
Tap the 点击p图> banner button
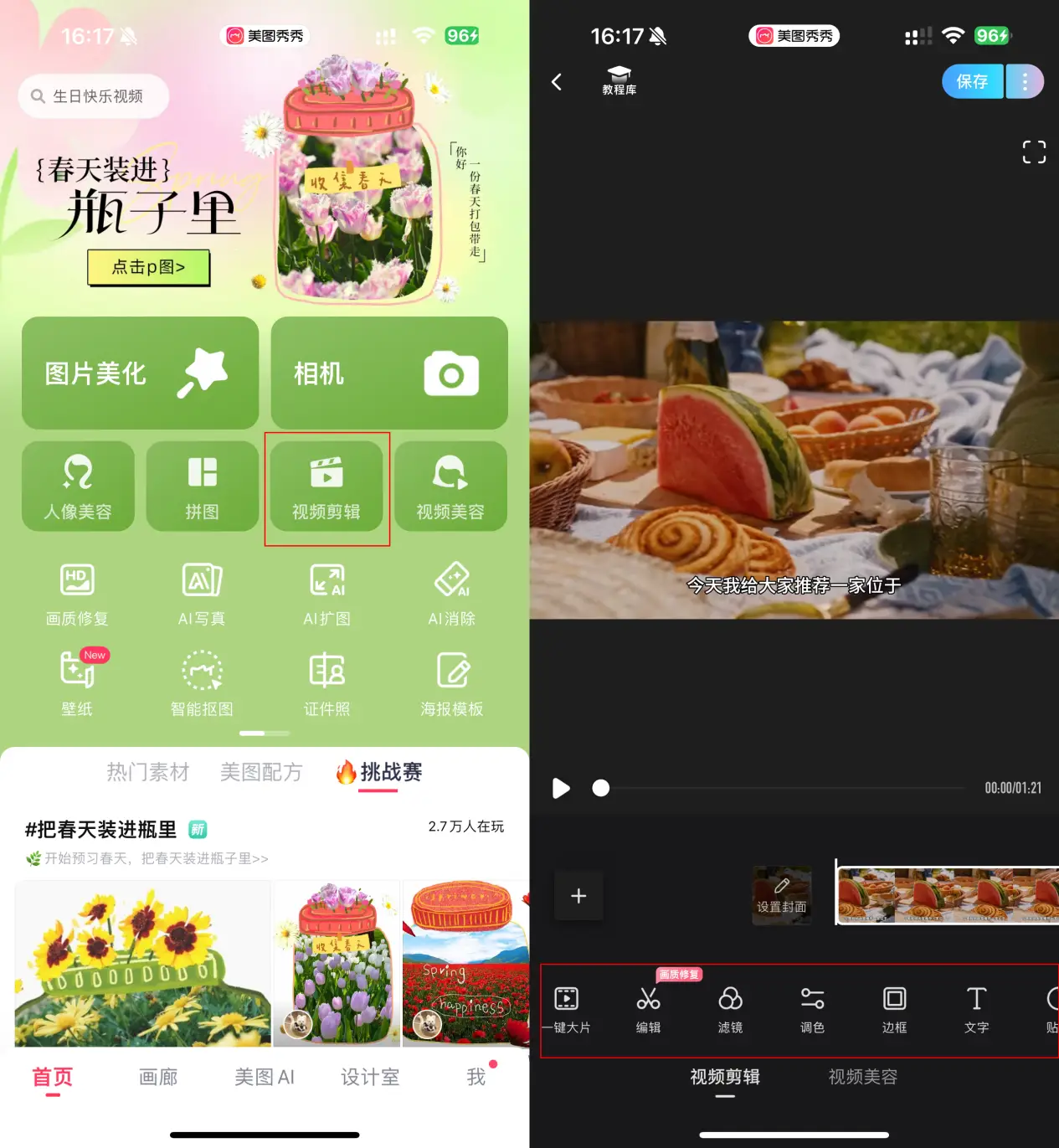[148, 267]
